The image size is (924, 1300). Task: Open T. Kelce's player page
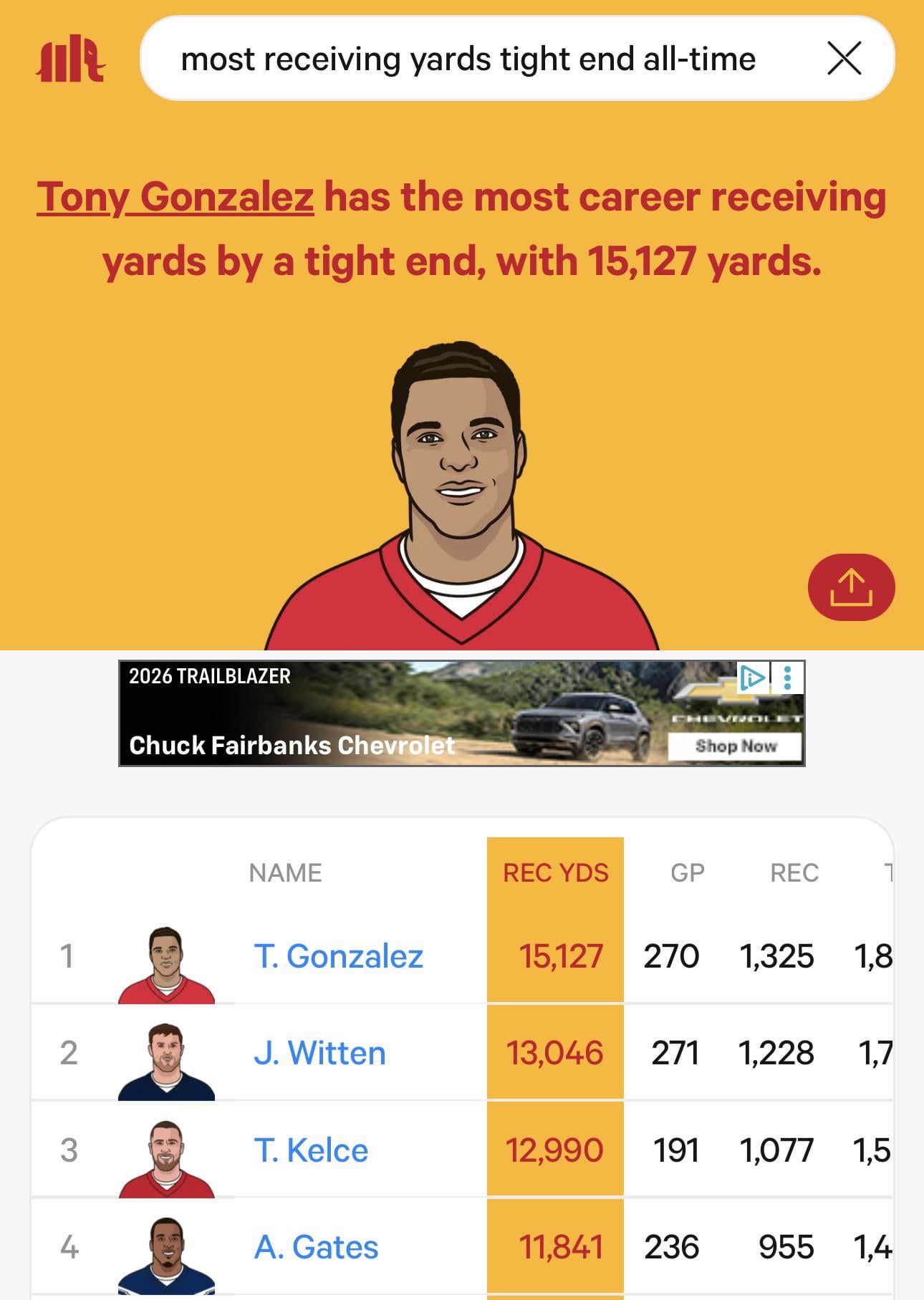[311, 1150]
